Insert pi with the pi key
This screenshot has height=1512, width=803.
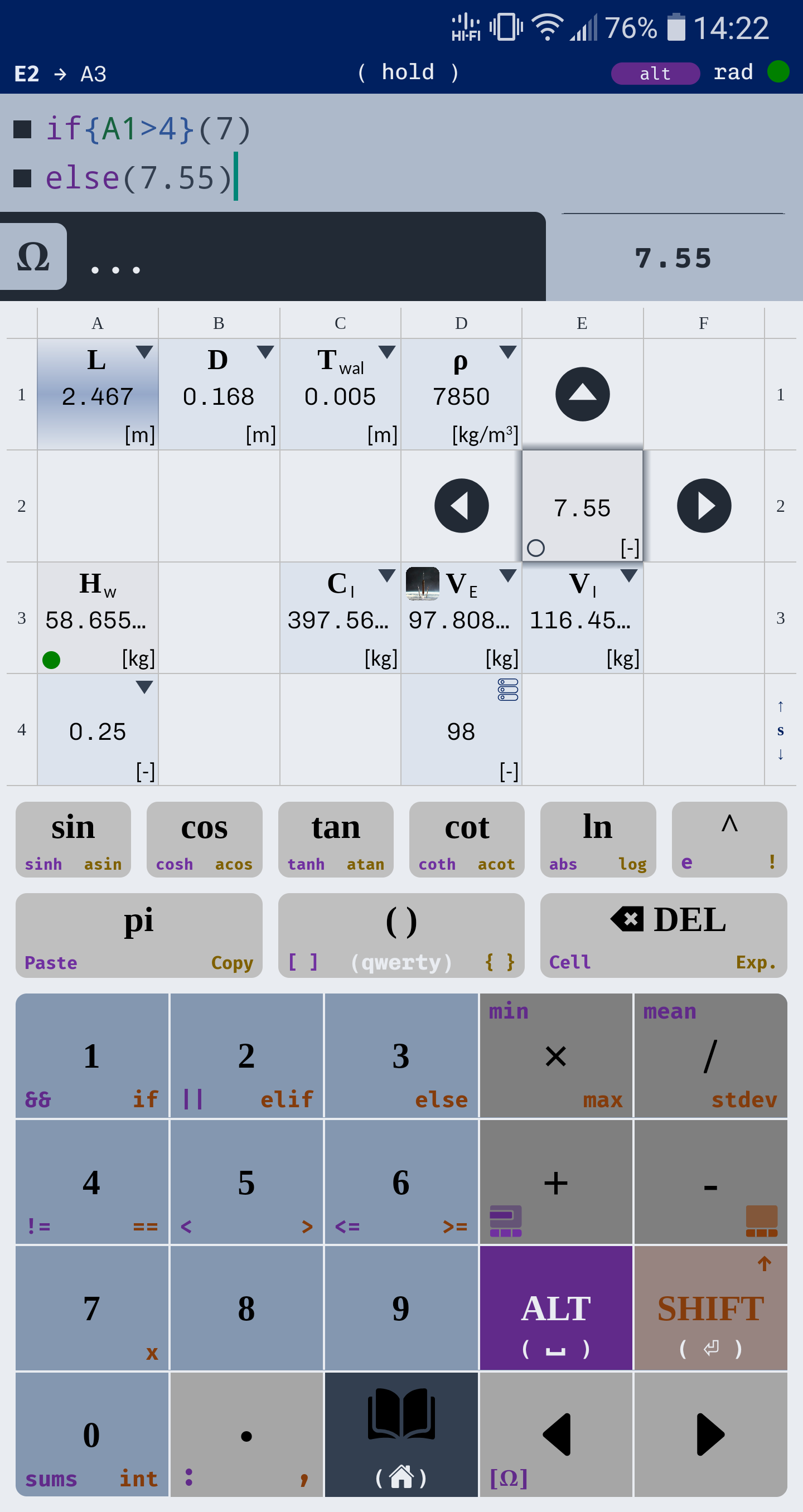click(138, 934)
